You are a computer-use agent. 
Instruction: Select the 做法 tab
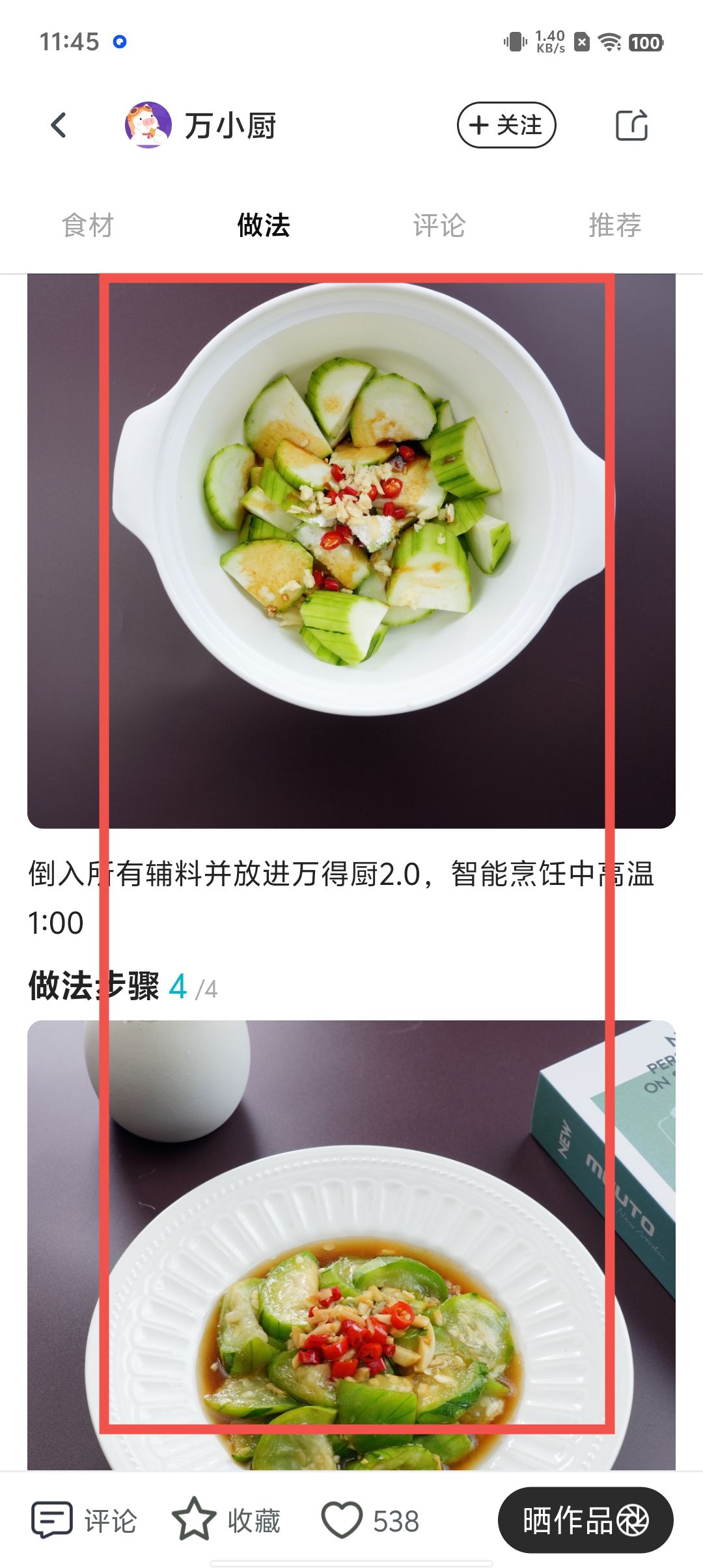coord(264,225)
